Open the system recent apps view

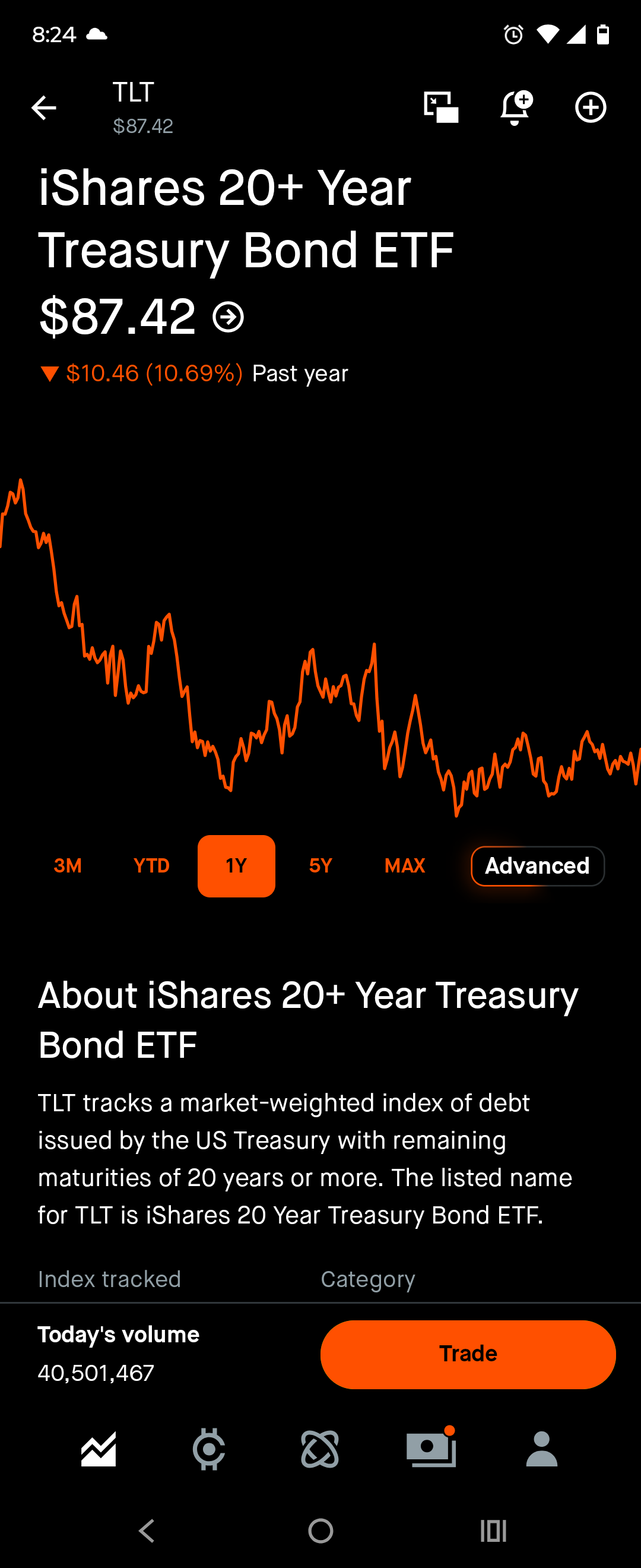coord(493,1530)
